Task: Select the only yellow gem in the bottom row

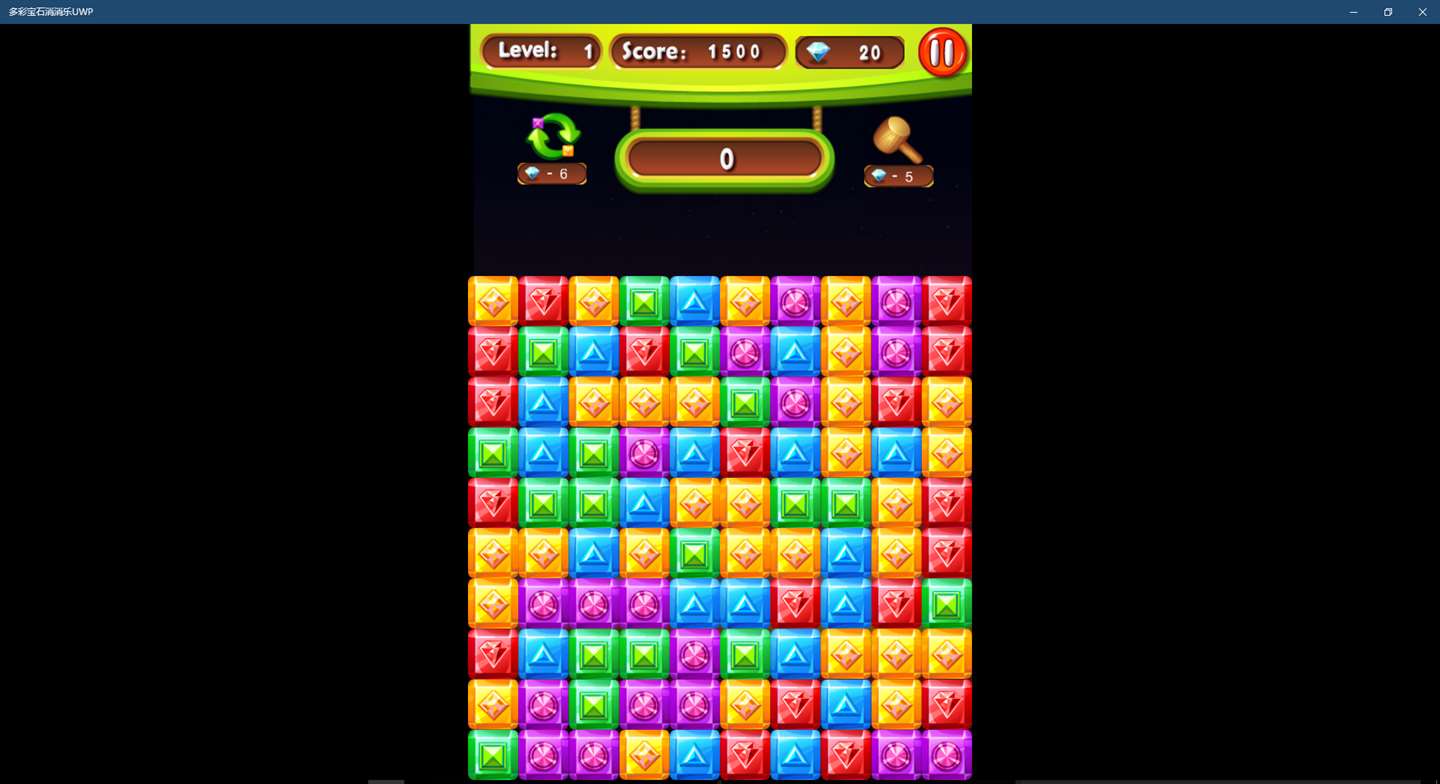Action: pyautogui.click(x=644, y=754)
